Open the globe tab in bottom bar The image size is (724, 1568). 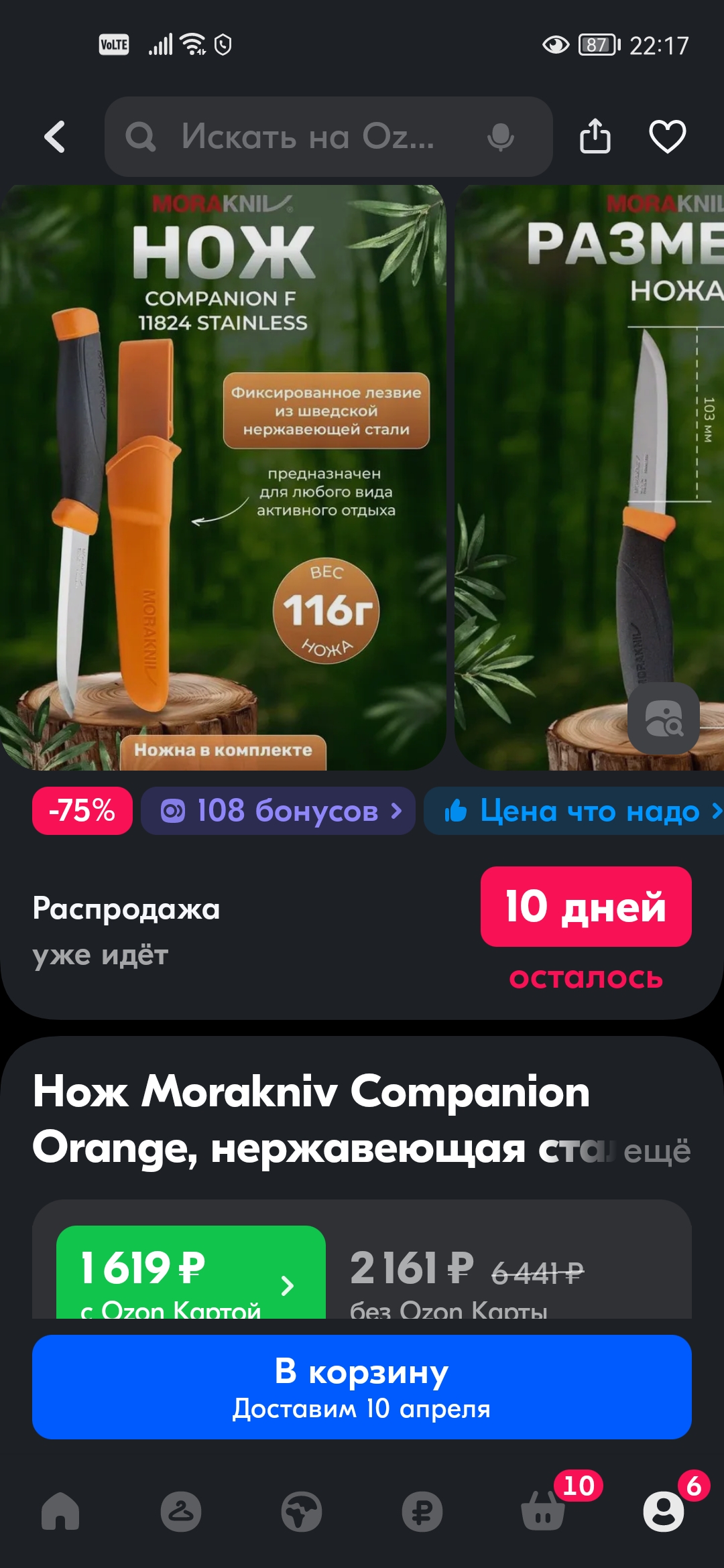point(302,1512)
